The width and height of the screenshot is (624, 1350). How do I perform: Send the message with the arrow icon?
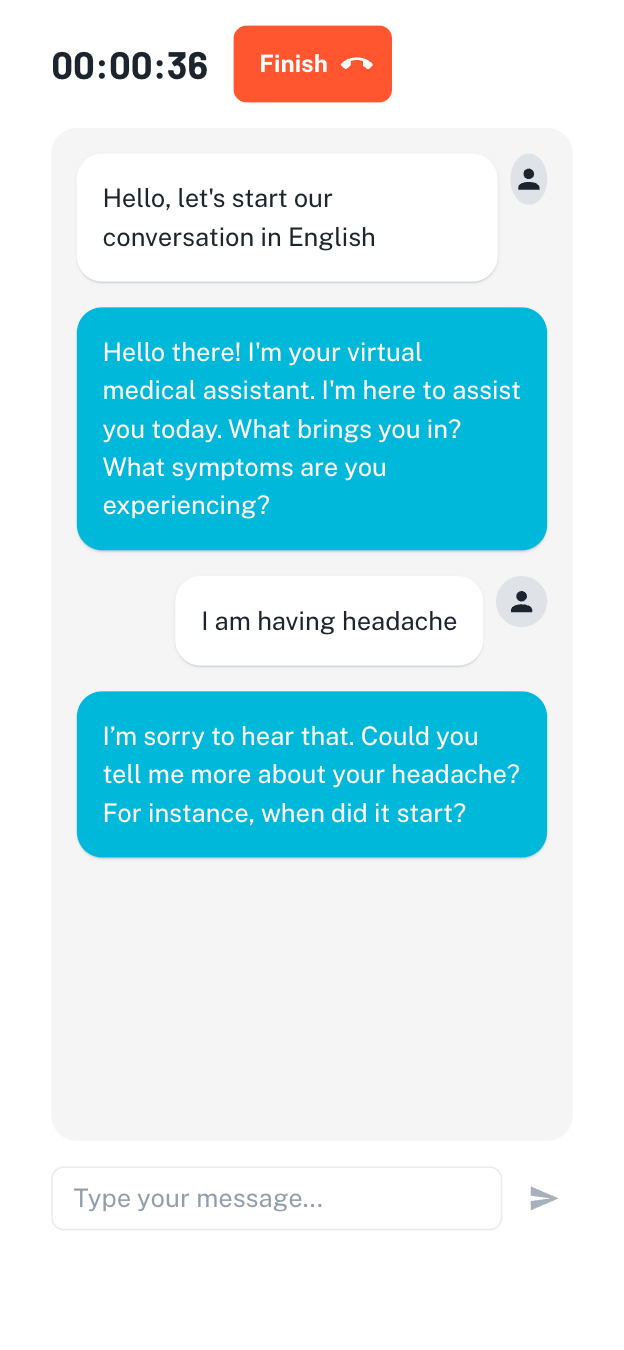click(543, 1198)
